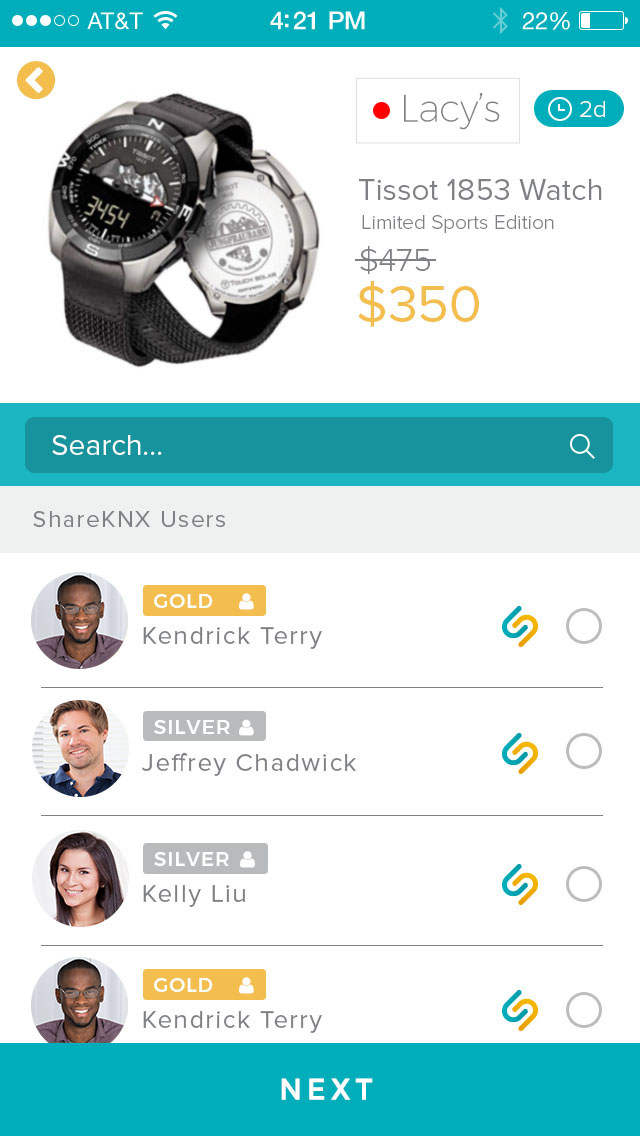Tap the 2d time remaining chip
This screenshot has width=640, height=1136.
point(578,109)
